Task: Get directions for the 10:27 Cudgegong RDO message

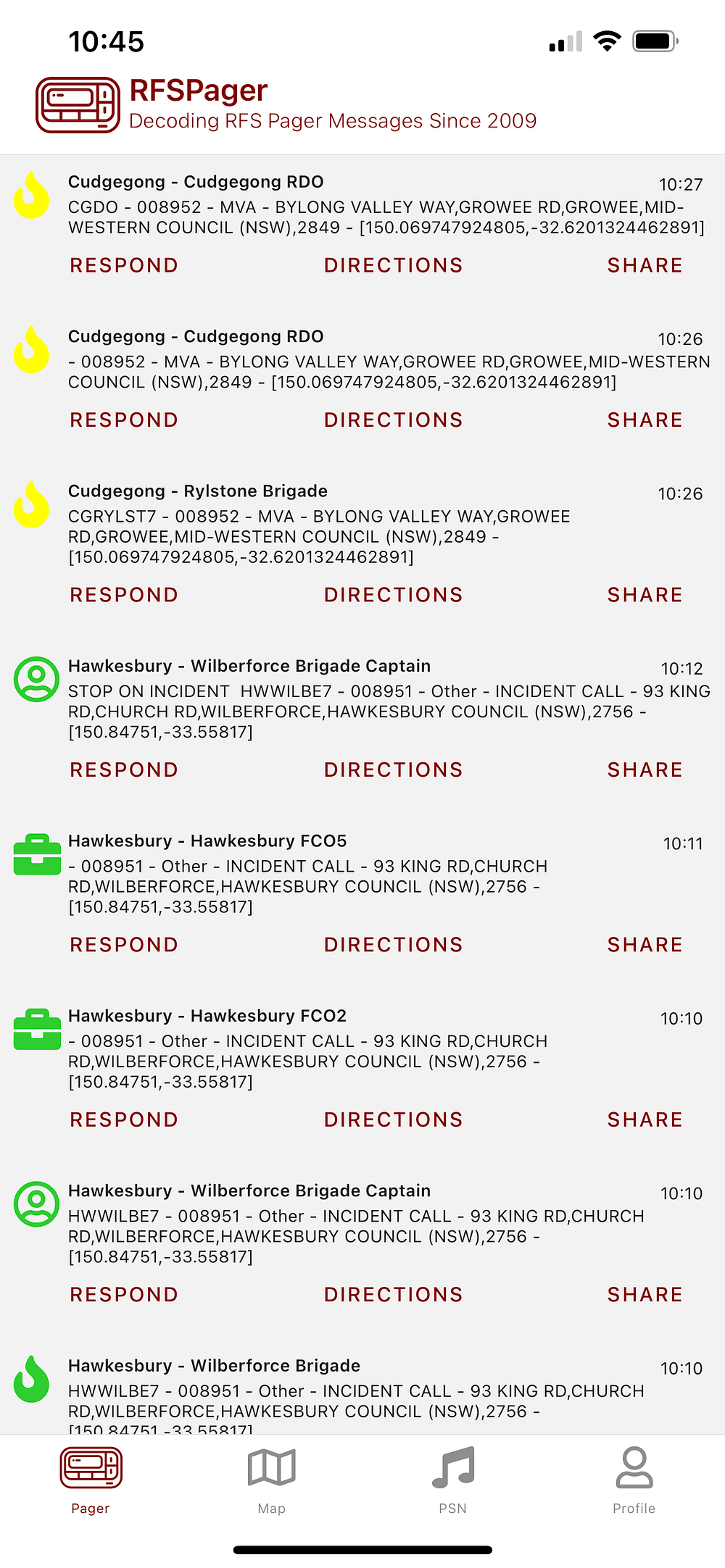Action: 393,265
